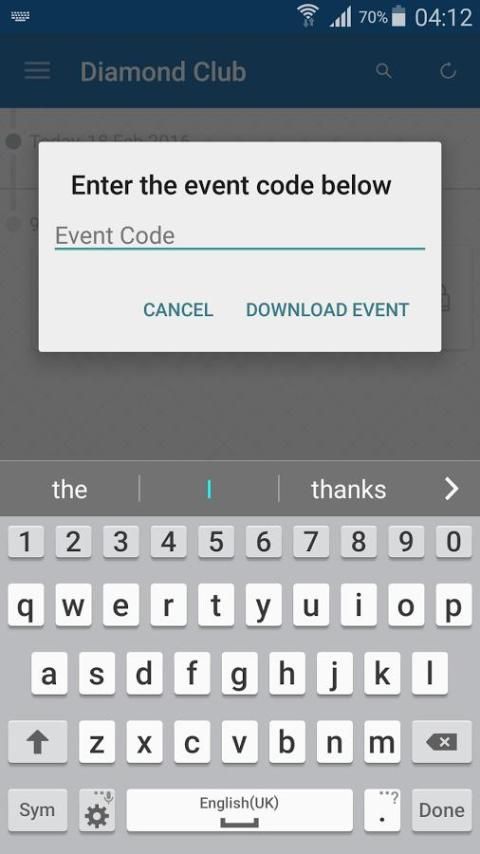Tap the shift key

(38, 742)
